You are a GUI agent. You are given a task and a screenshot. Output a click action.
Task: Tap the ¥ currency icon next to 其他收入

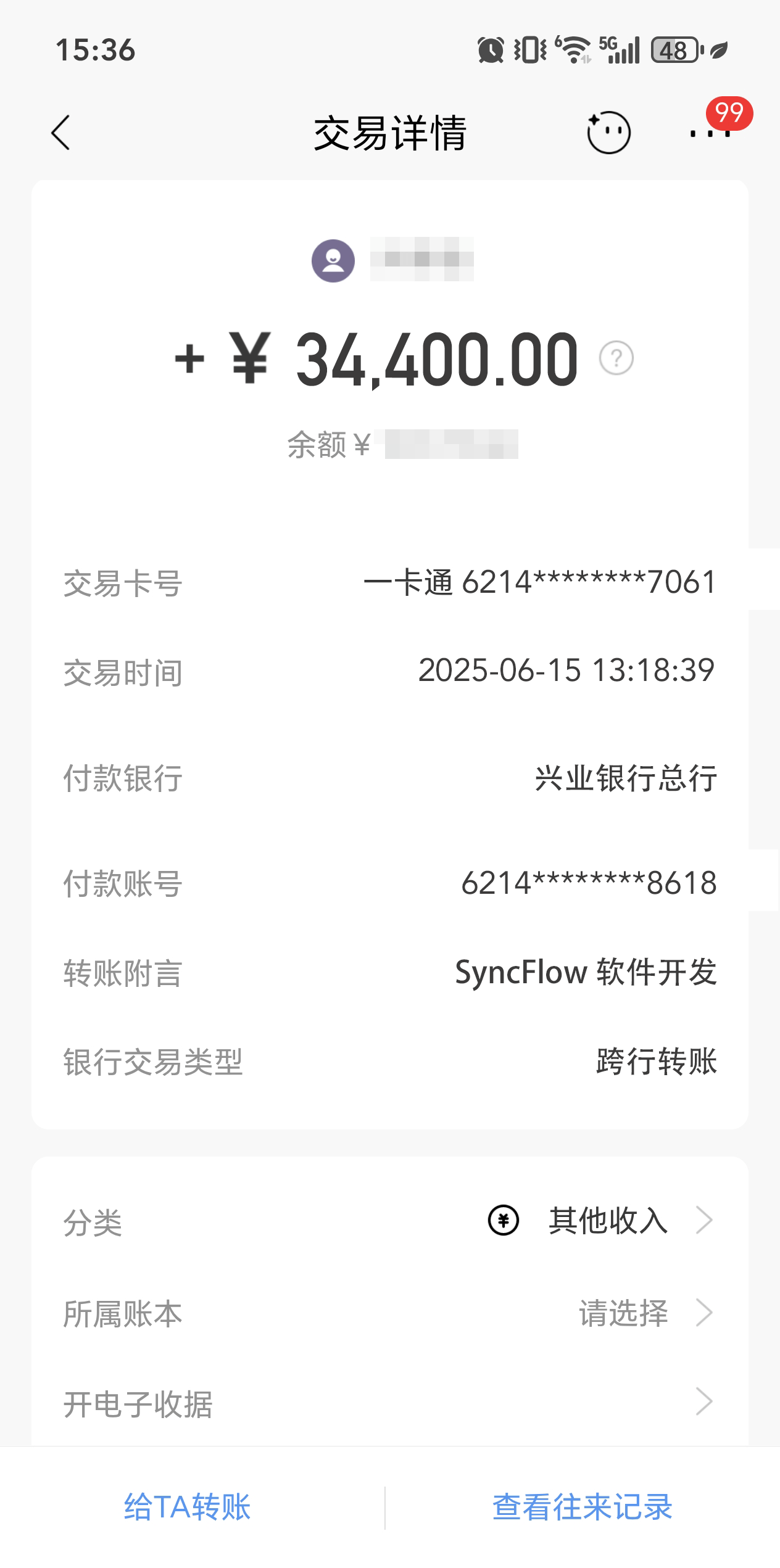(502, 1218)
